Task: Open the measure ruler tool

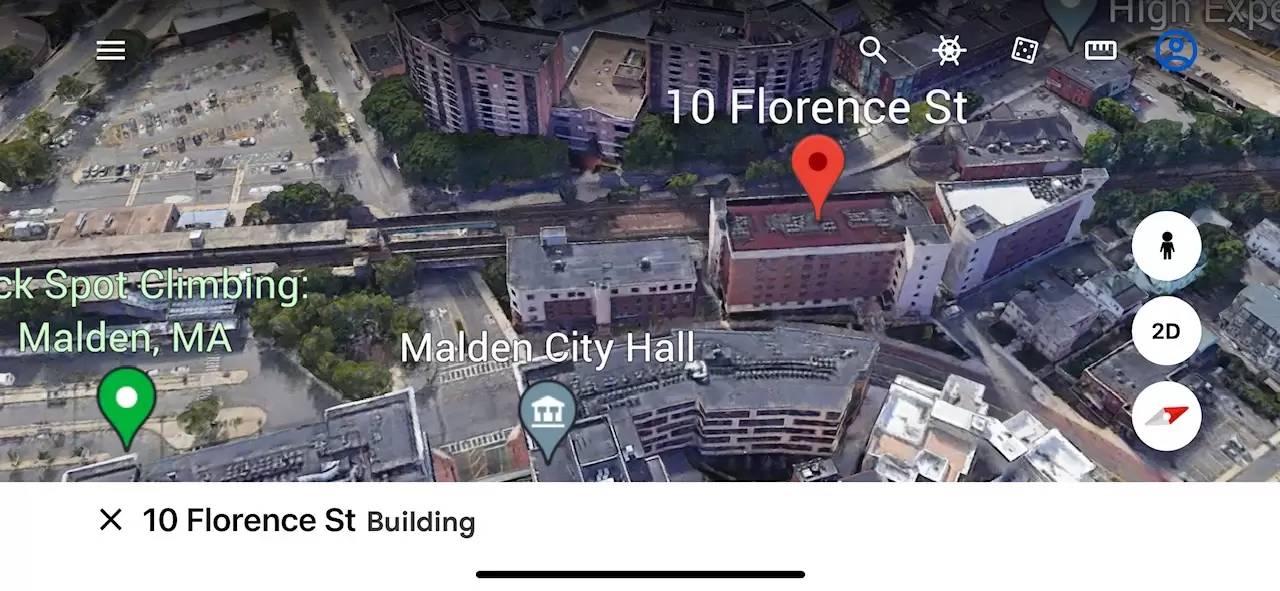Action: click(x=1100, y=50)
